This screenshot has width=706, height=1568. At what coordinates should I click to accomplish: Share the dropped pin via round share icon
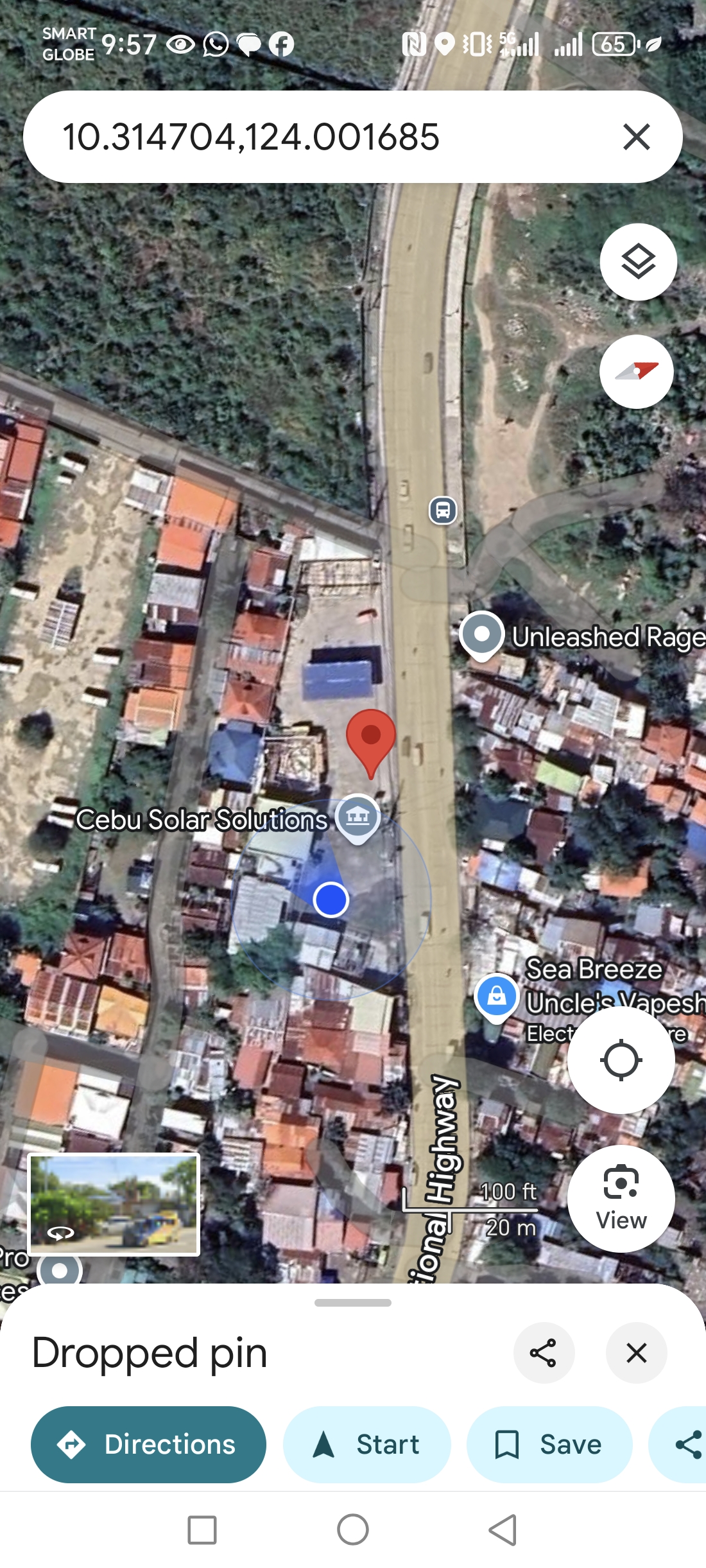543,1353
